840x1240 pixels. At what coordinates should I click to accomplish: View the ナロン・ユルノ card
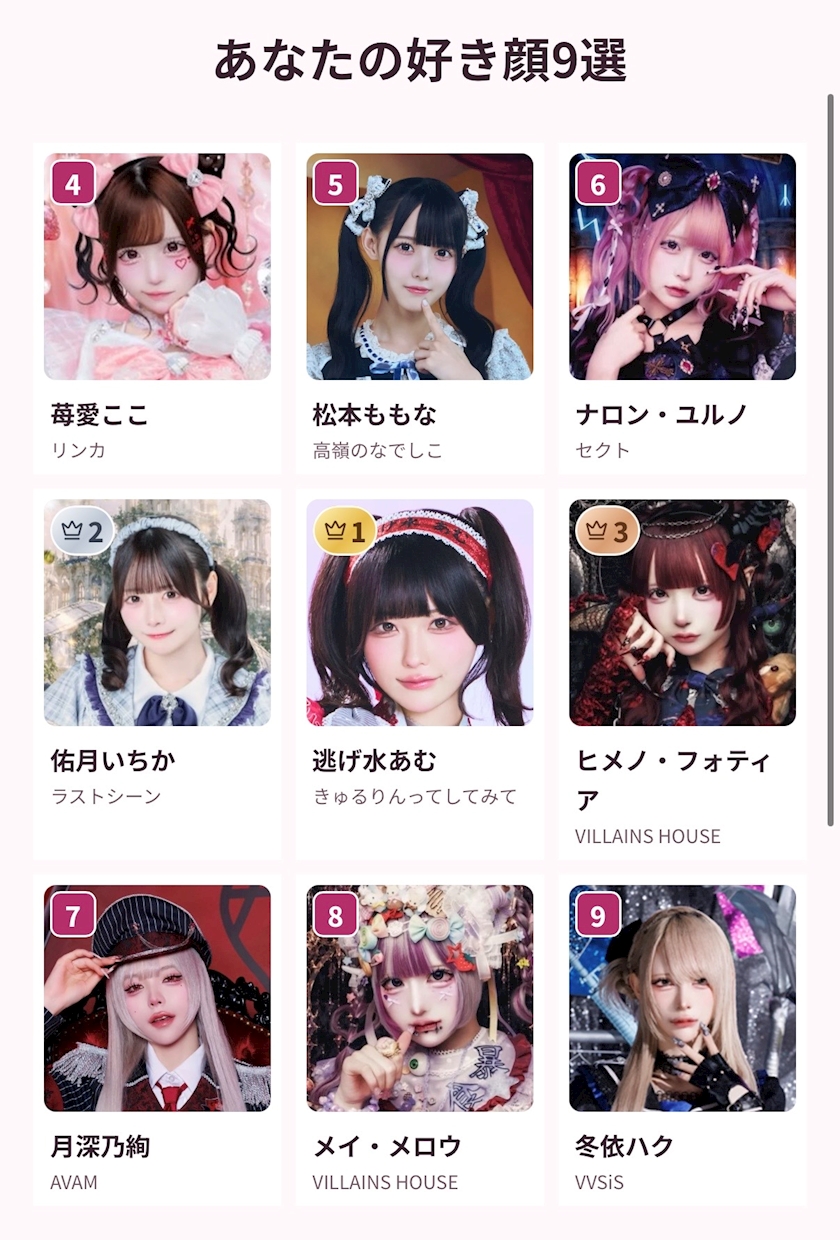click(x=682, y=308)
